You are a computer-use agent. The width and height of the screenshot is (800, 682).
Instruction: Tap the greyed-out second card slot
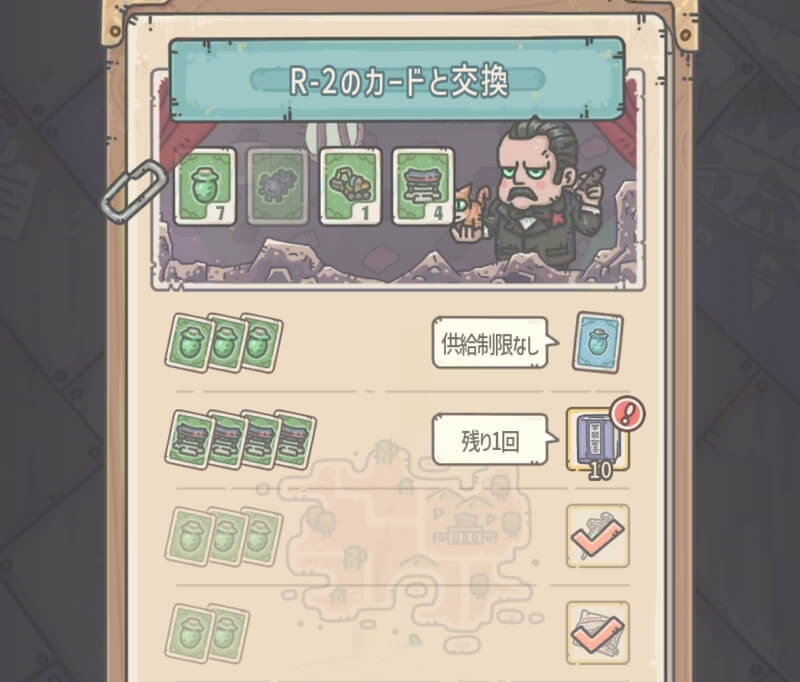click(277, 186)
